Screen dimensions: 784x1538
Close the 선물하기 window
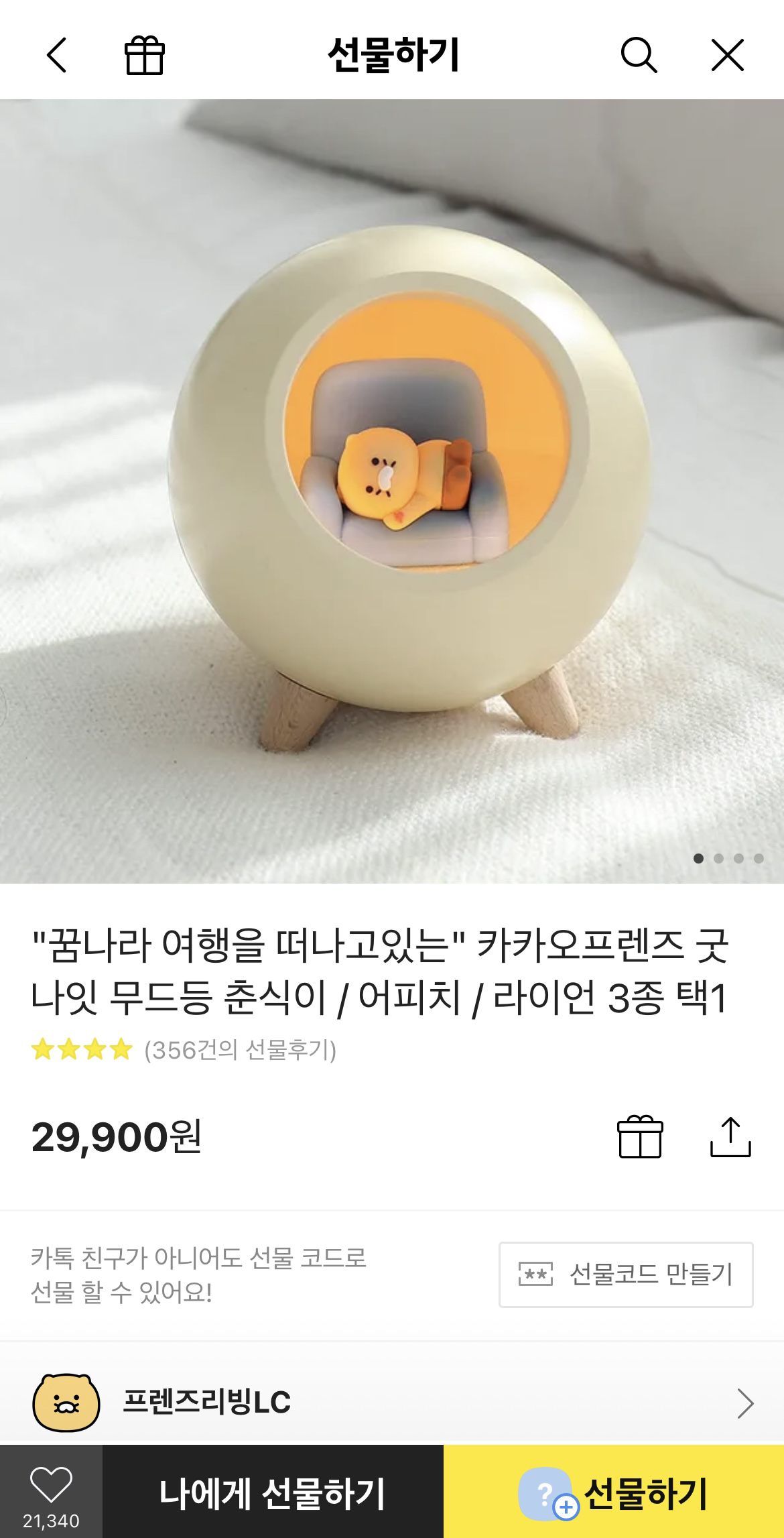click(x=728, y=55)
